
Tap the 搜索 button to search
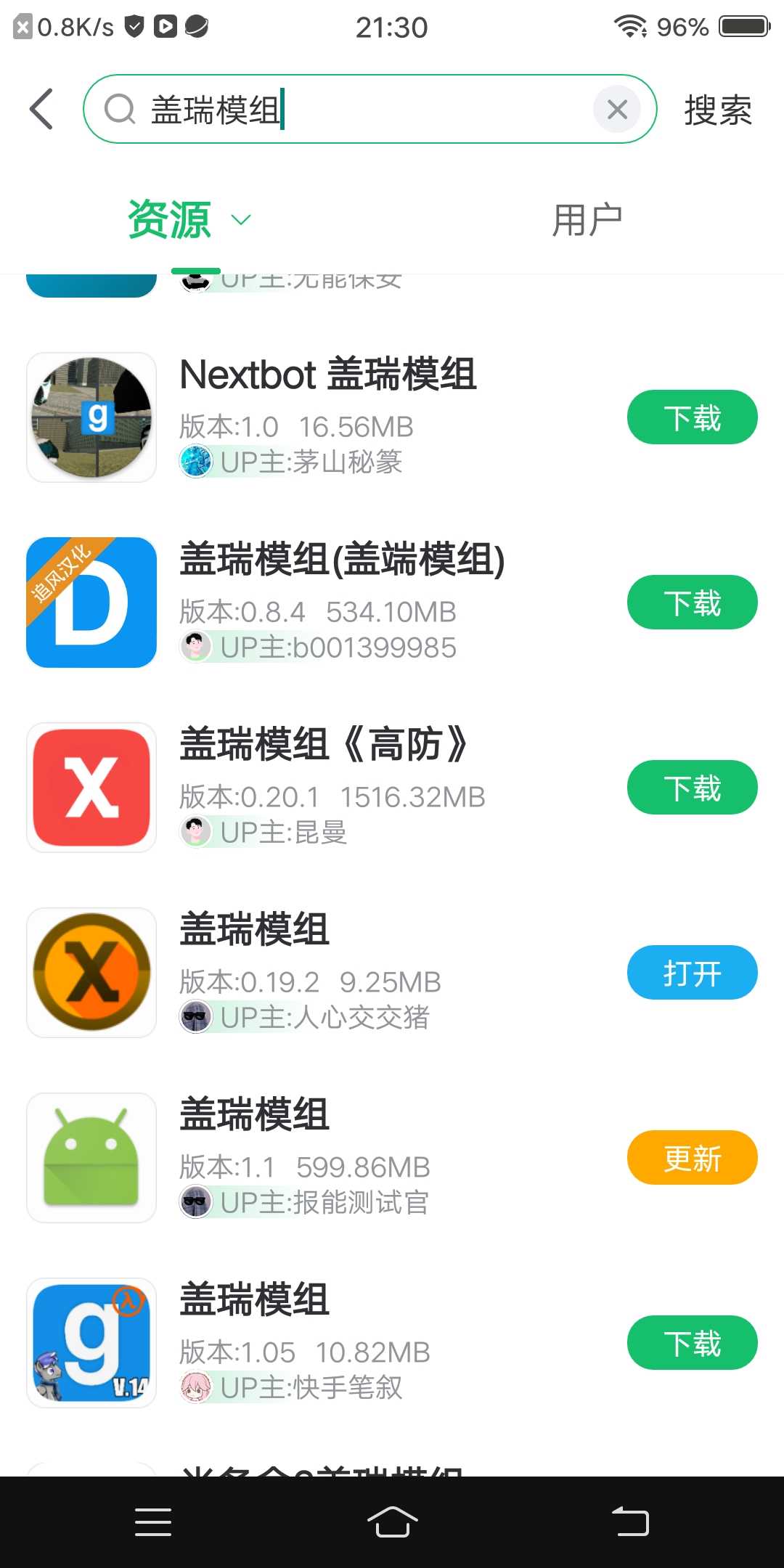[x=717, y=110]
